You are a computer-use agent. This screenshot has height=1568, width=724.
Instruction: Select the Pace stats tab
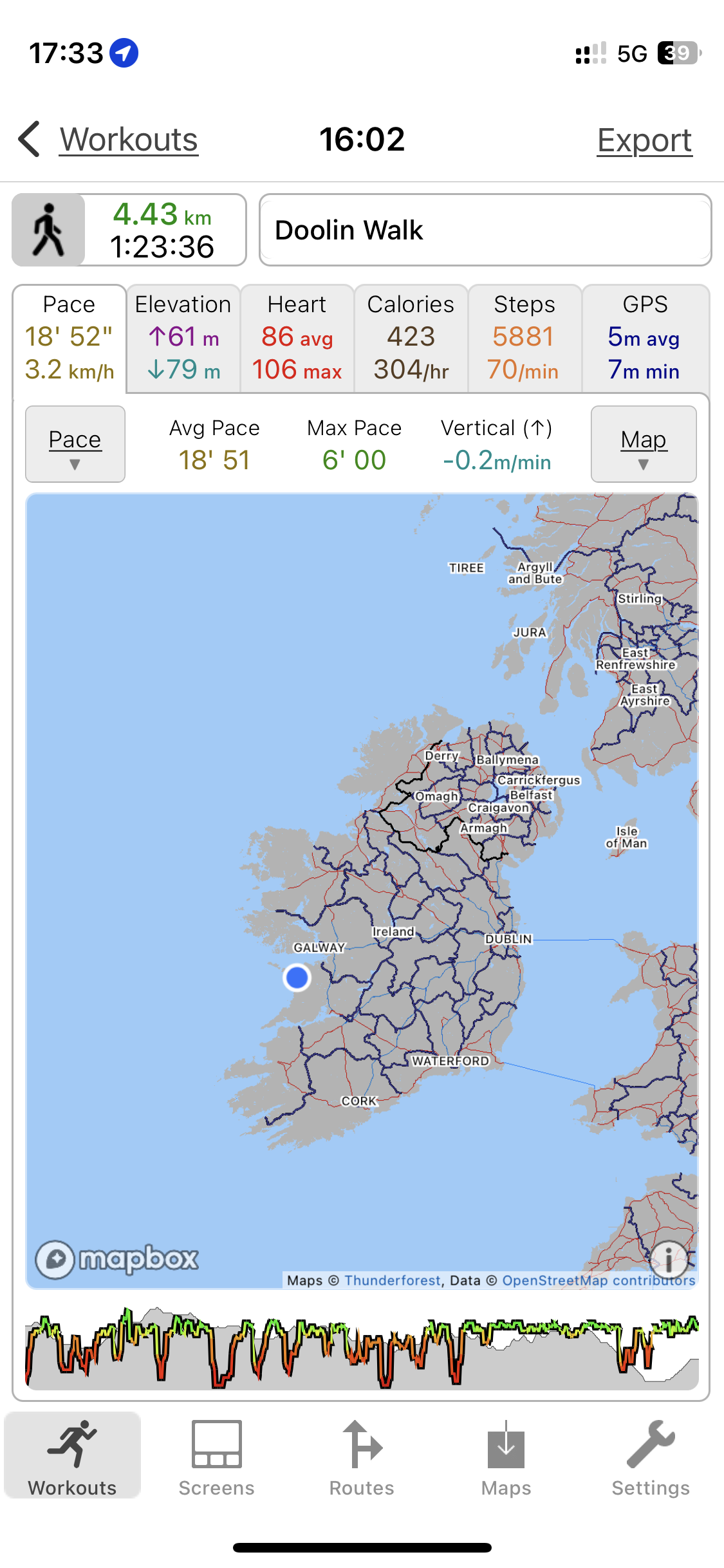[x=70, y=338]
